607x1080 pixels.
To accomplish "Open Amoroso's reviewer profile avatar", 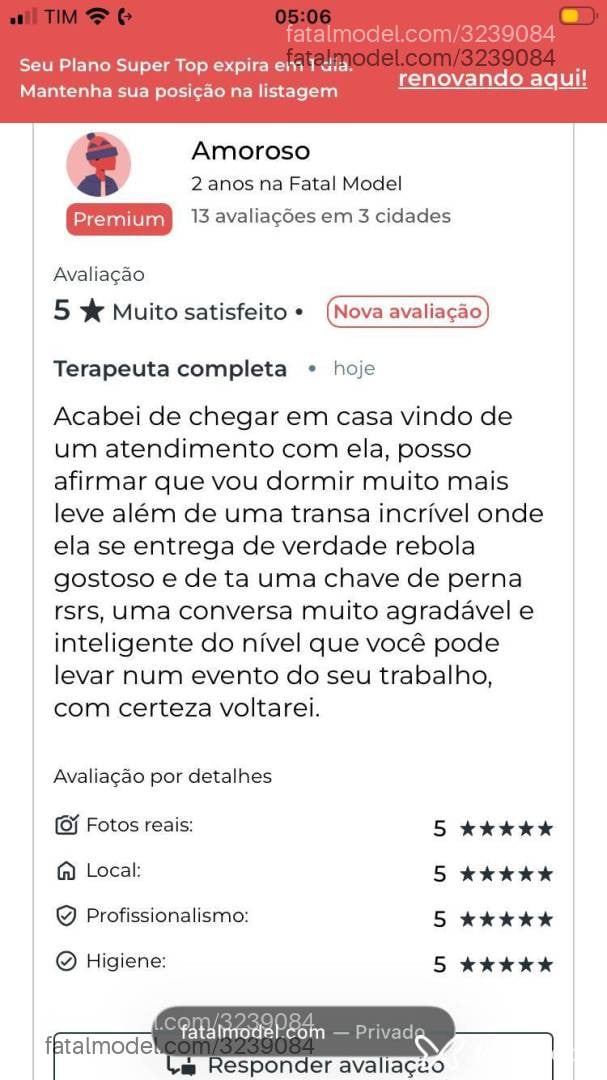I will click(99, 165).
